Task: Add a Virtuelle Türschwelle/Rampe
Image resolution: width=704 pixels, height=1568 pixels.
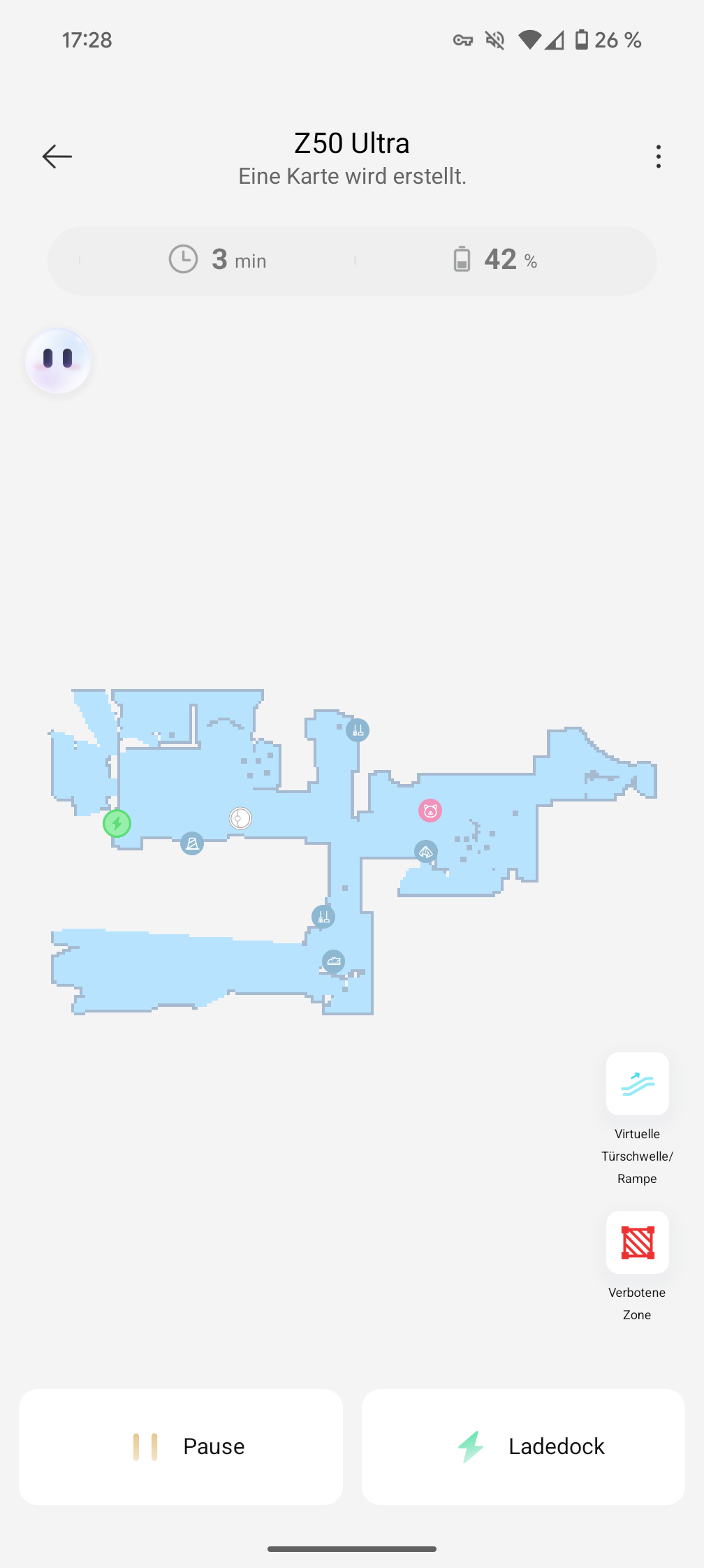Action: (x=637, y=1084)
